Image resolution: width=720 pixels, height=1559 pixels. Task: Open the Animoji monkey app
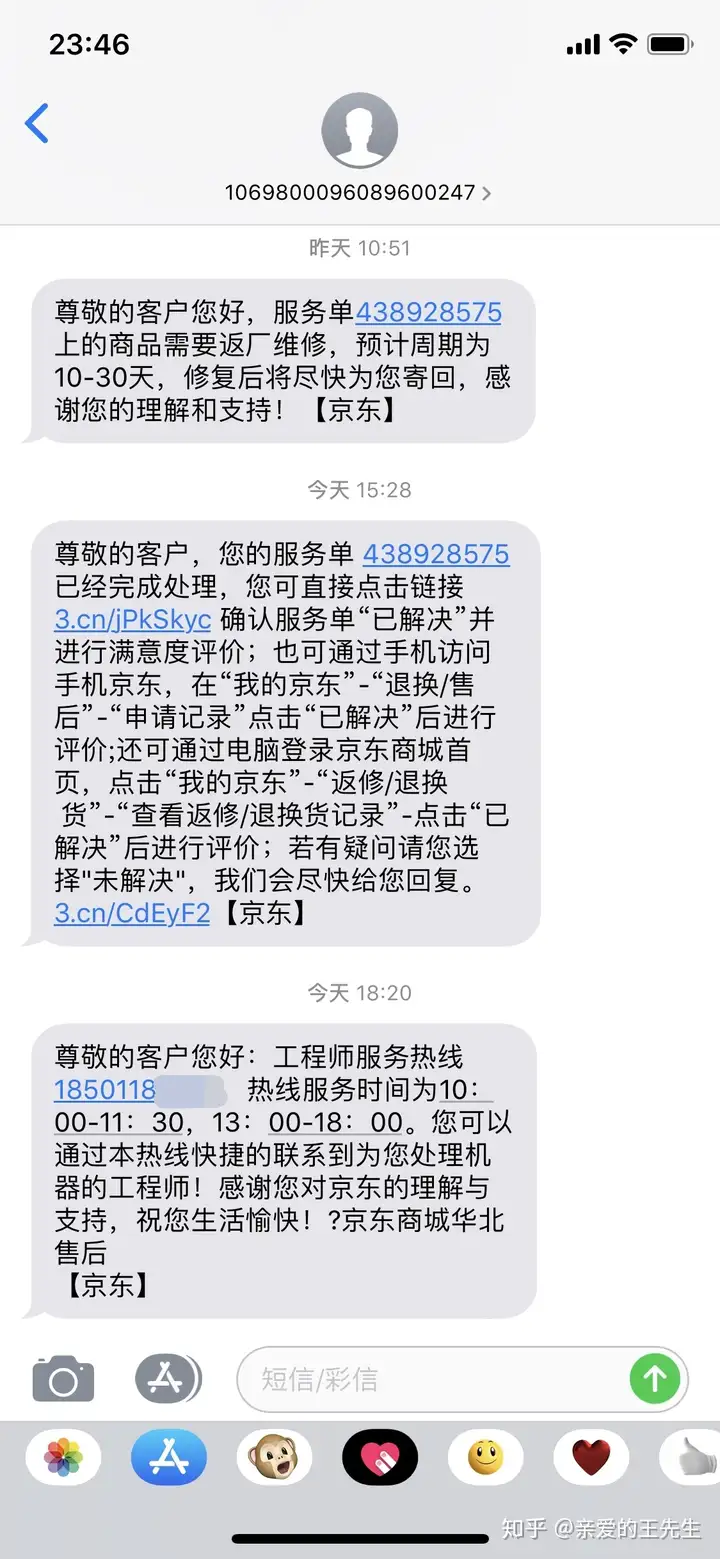pos(274,1458)
